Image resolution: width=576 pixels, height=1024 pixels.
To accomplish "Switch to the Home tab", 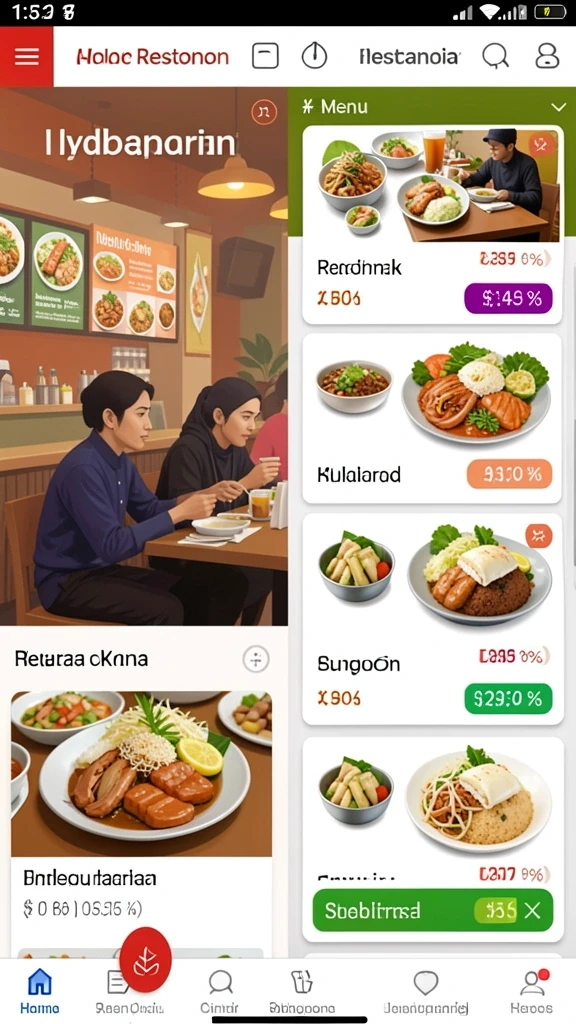I will (40, 991).
